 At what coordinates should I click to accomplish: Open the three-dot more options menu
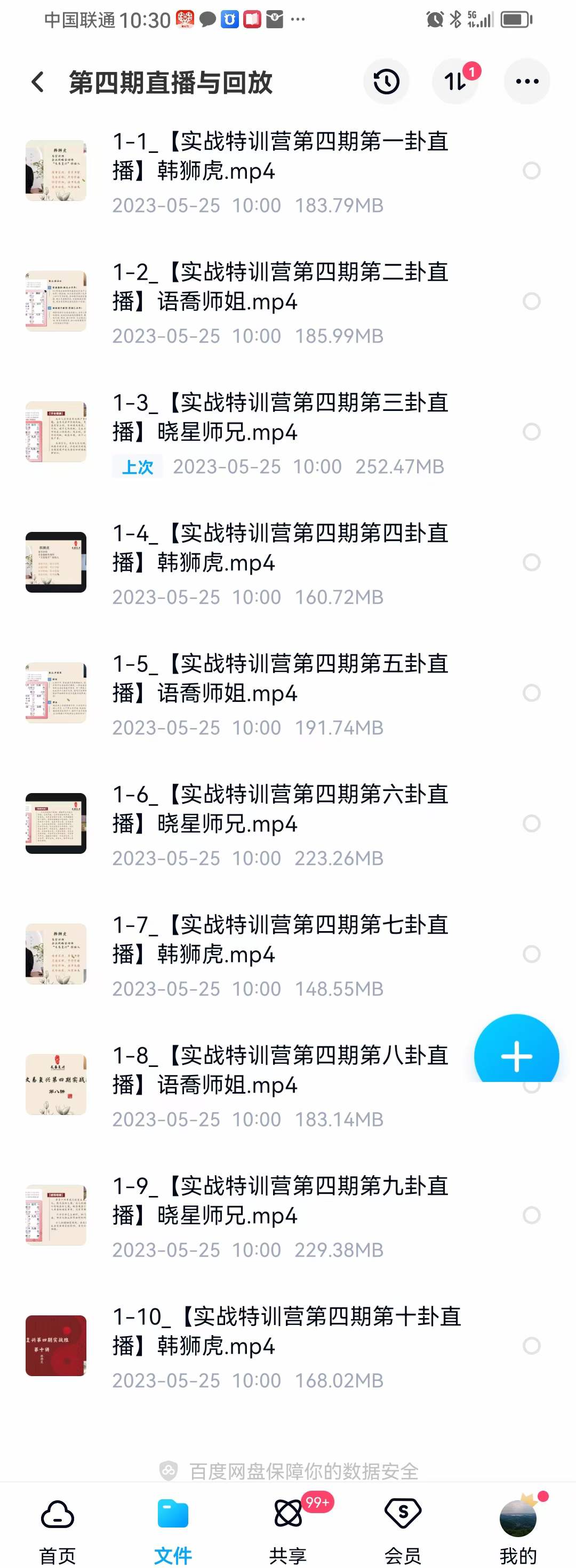pyautogui.click(x=525, y=81)
